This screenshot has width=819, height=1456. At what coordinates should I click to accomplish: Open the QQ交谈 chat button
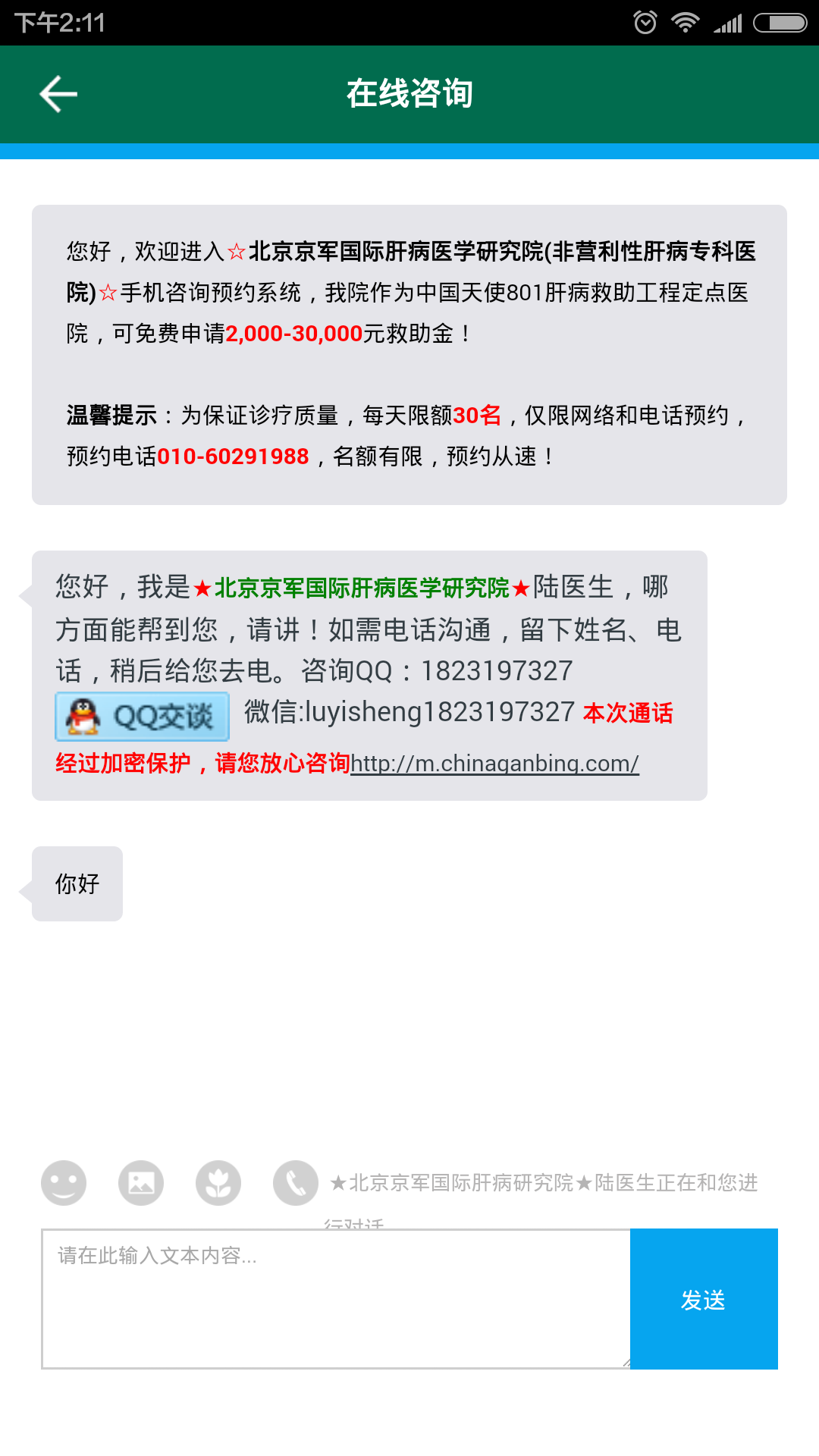tap(143, 717)
